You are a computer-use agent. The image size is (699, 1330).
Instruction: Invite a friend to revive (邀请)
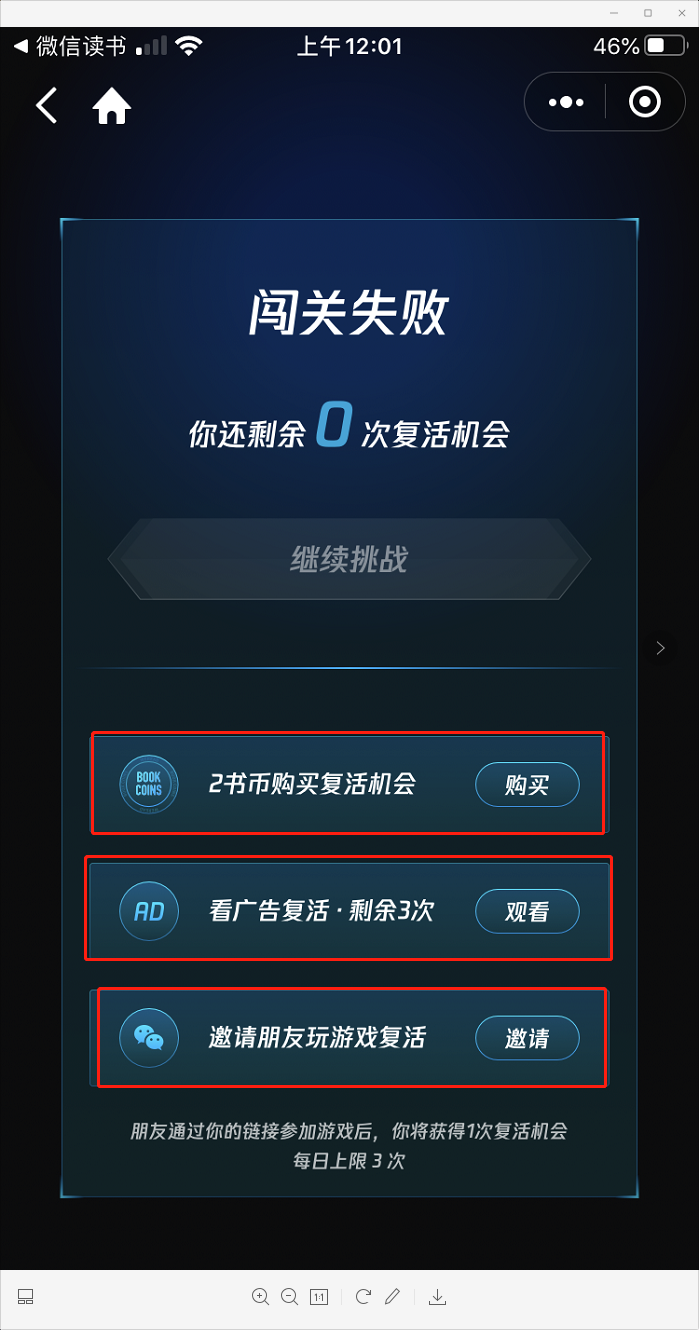pyautogui.click(x=526, y=1038)
